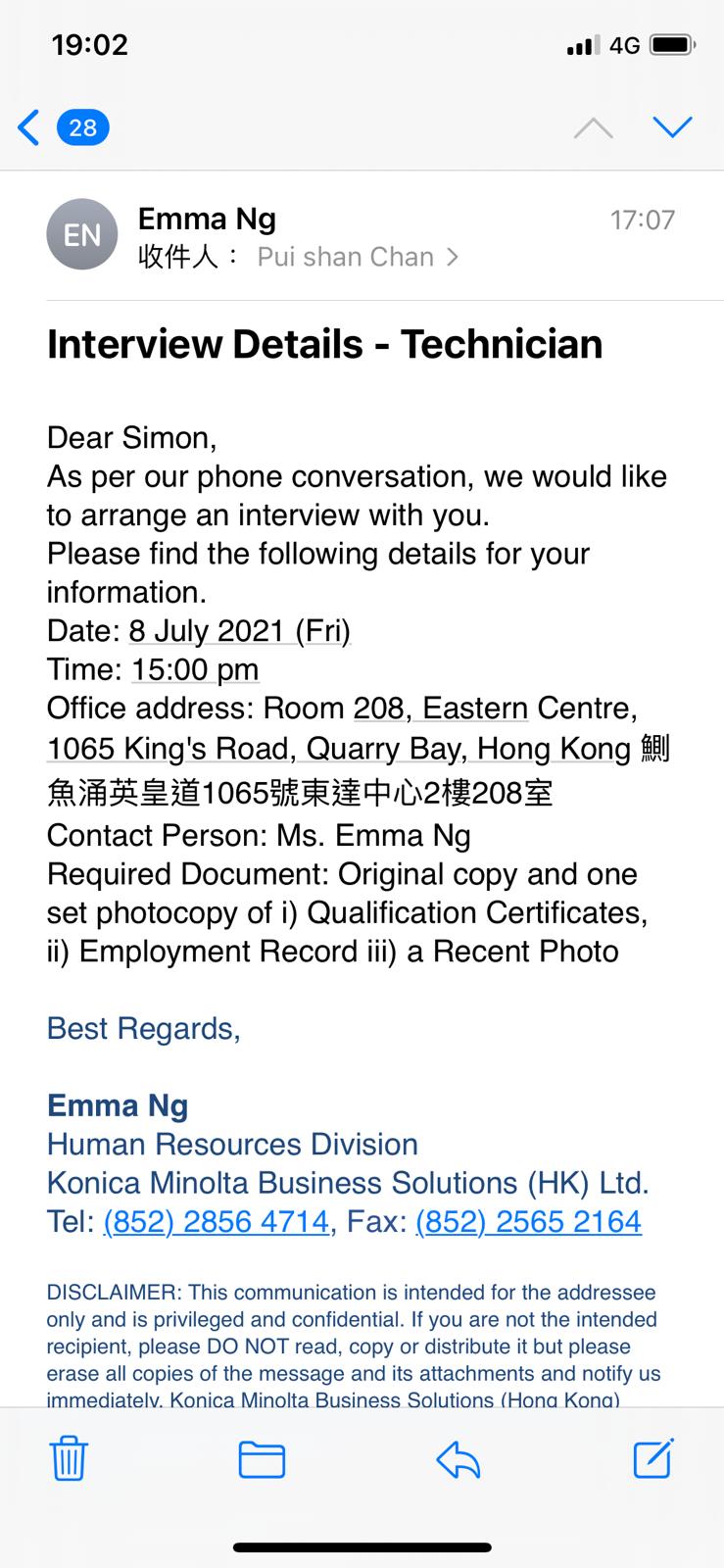View the previous email with up arrow
This screenshot has height=1568, width=724.
click(x=593, y=127)
